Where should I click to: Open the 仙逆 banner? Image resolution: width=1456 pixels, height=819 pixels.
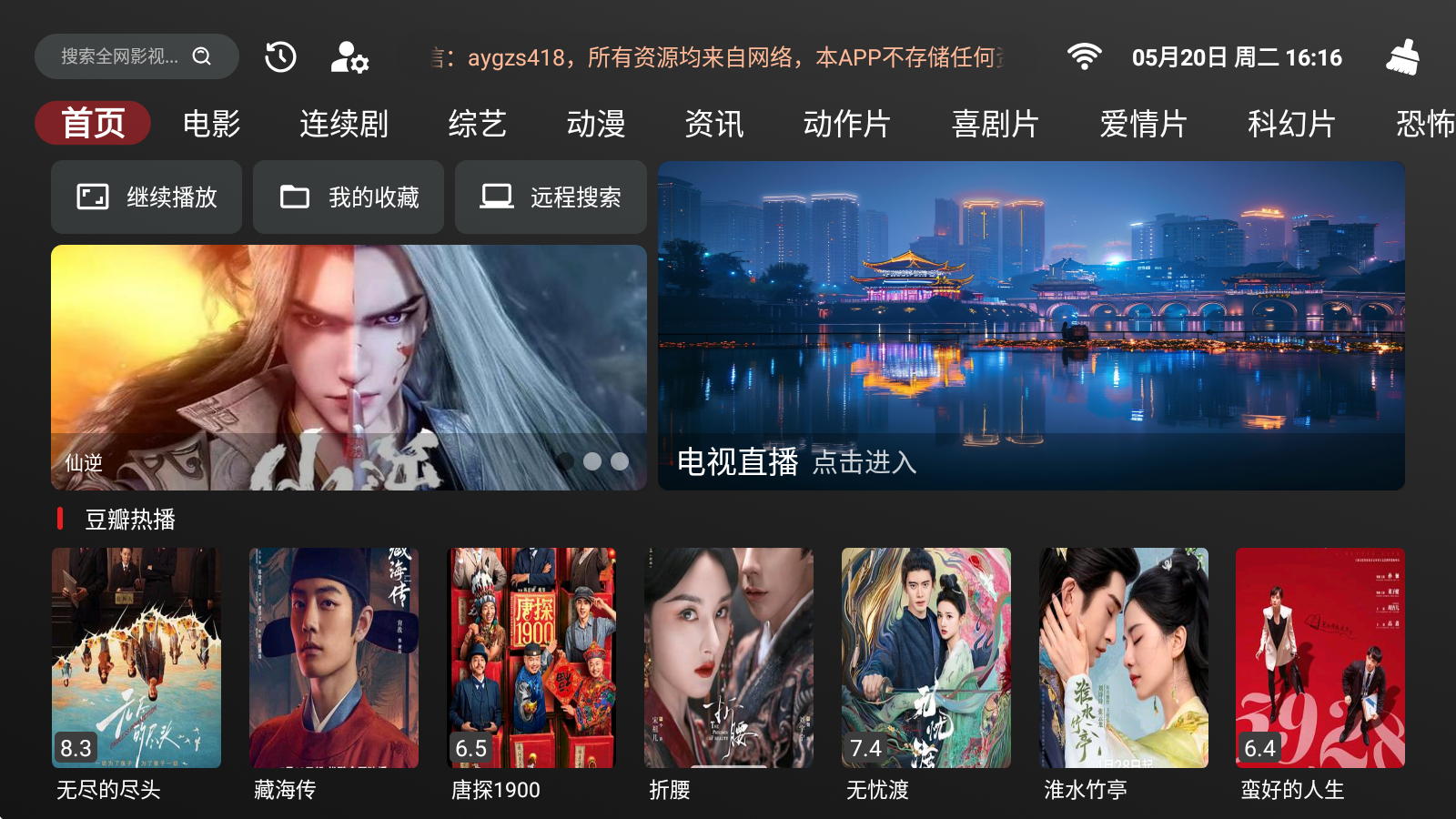(349, 368)
